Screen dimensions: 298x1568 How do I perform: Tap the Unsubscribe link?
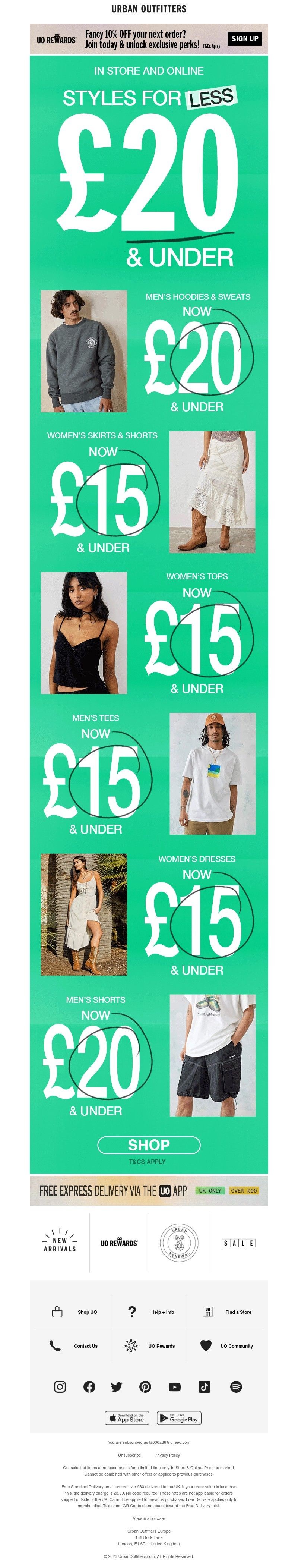(x=129, y=1455)
